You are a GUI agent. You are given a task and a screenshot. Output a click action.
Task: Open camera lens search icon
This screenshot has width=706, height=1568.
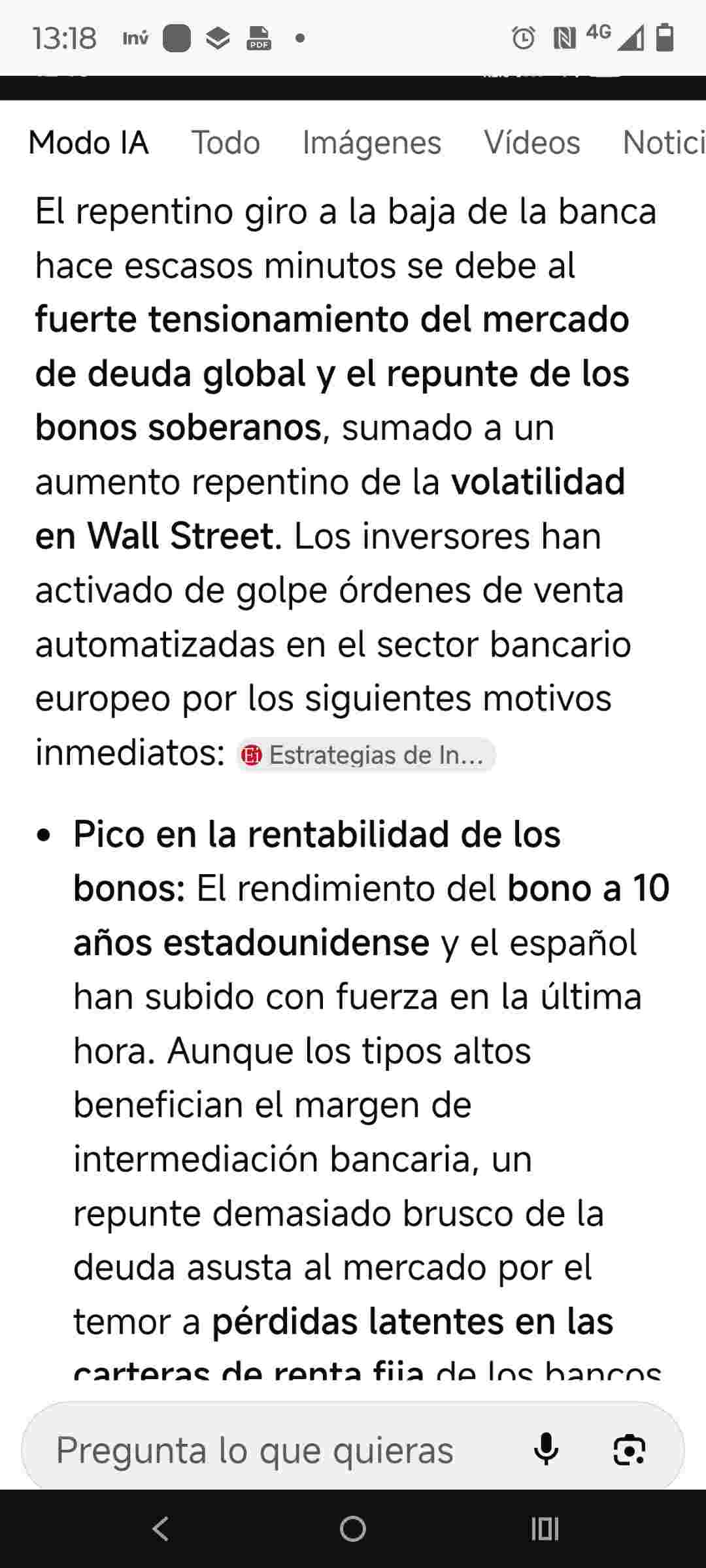[630, 1450]
